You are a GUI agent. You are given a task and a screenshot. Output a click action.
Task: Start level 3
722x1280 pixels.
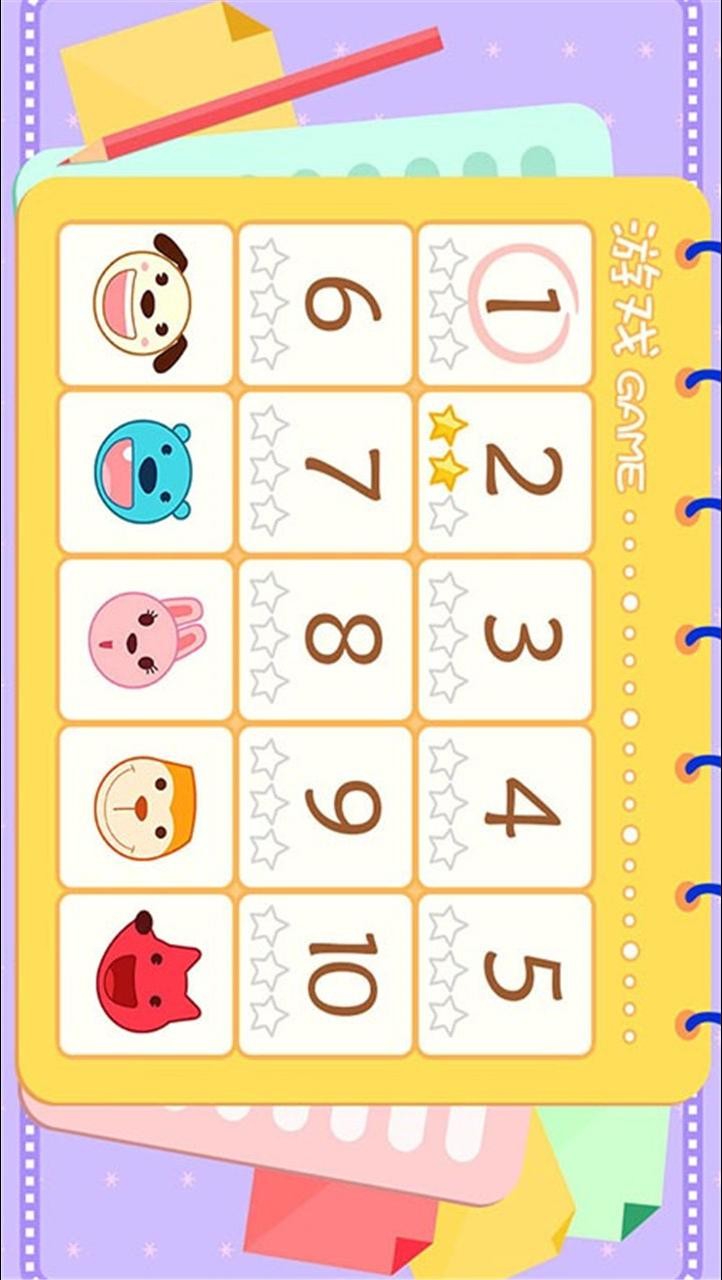click(x=505, y=640)
